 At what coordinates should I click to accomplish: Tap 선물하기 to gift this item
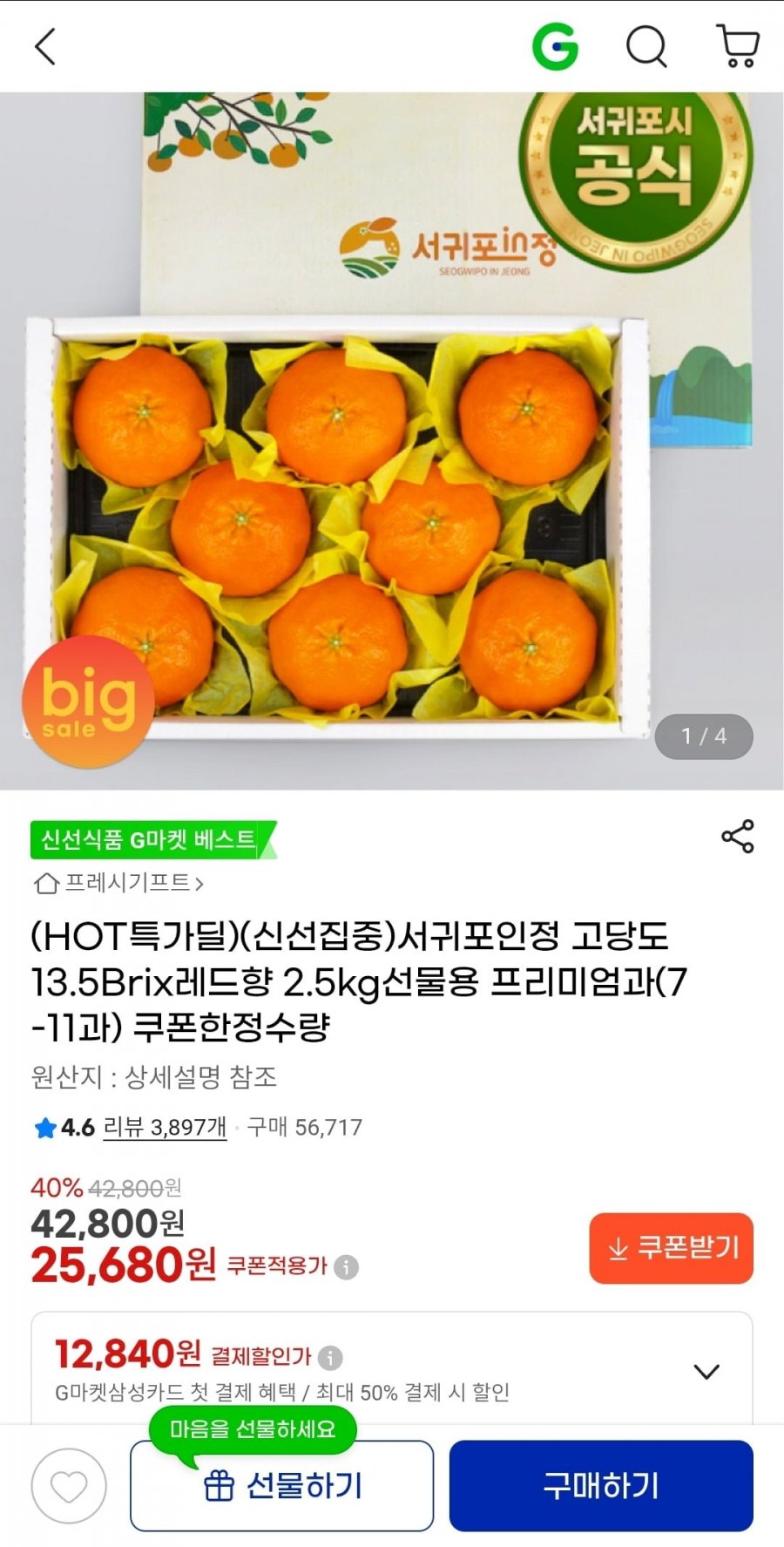[x=281, y=1486]
